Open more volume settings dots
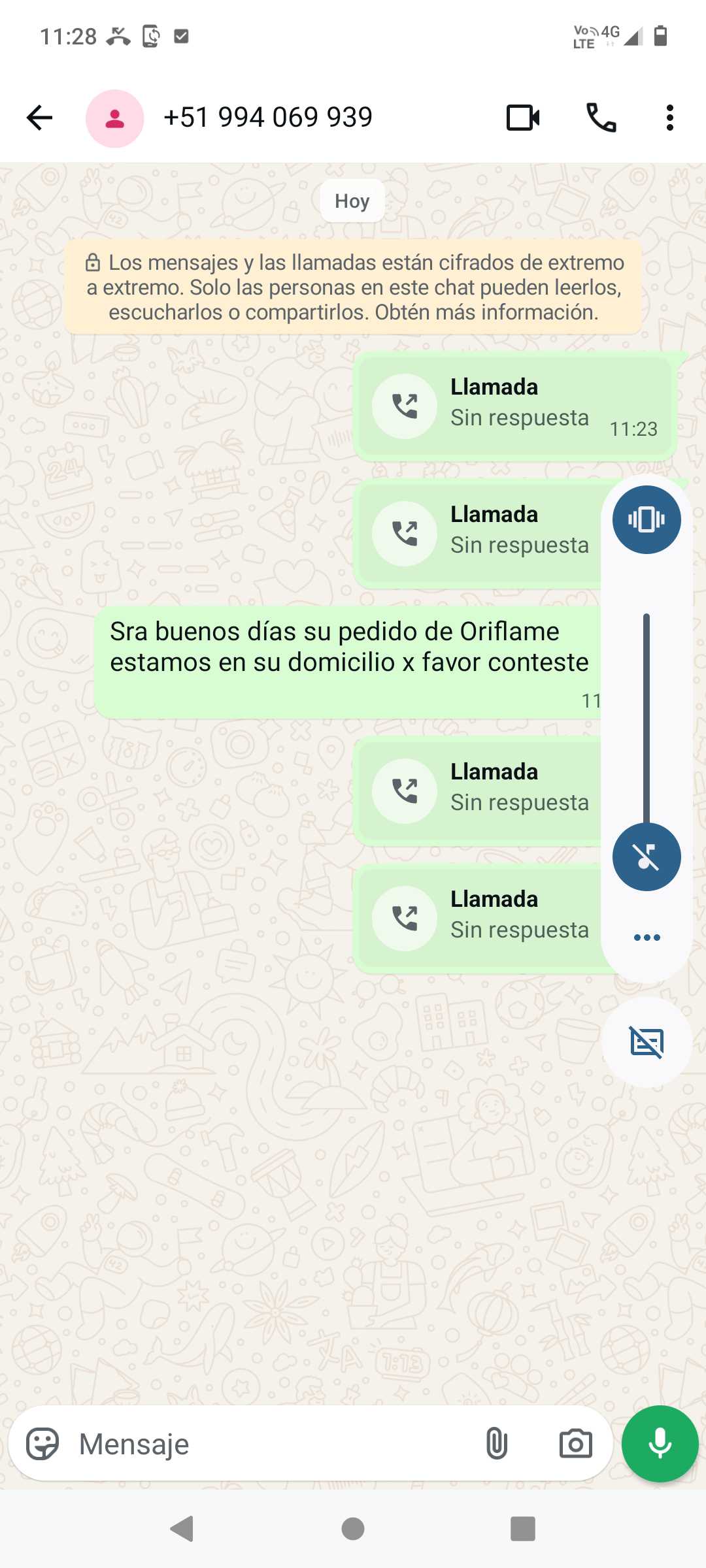Viewport: 706px width, 1568px height. (646, 938)
